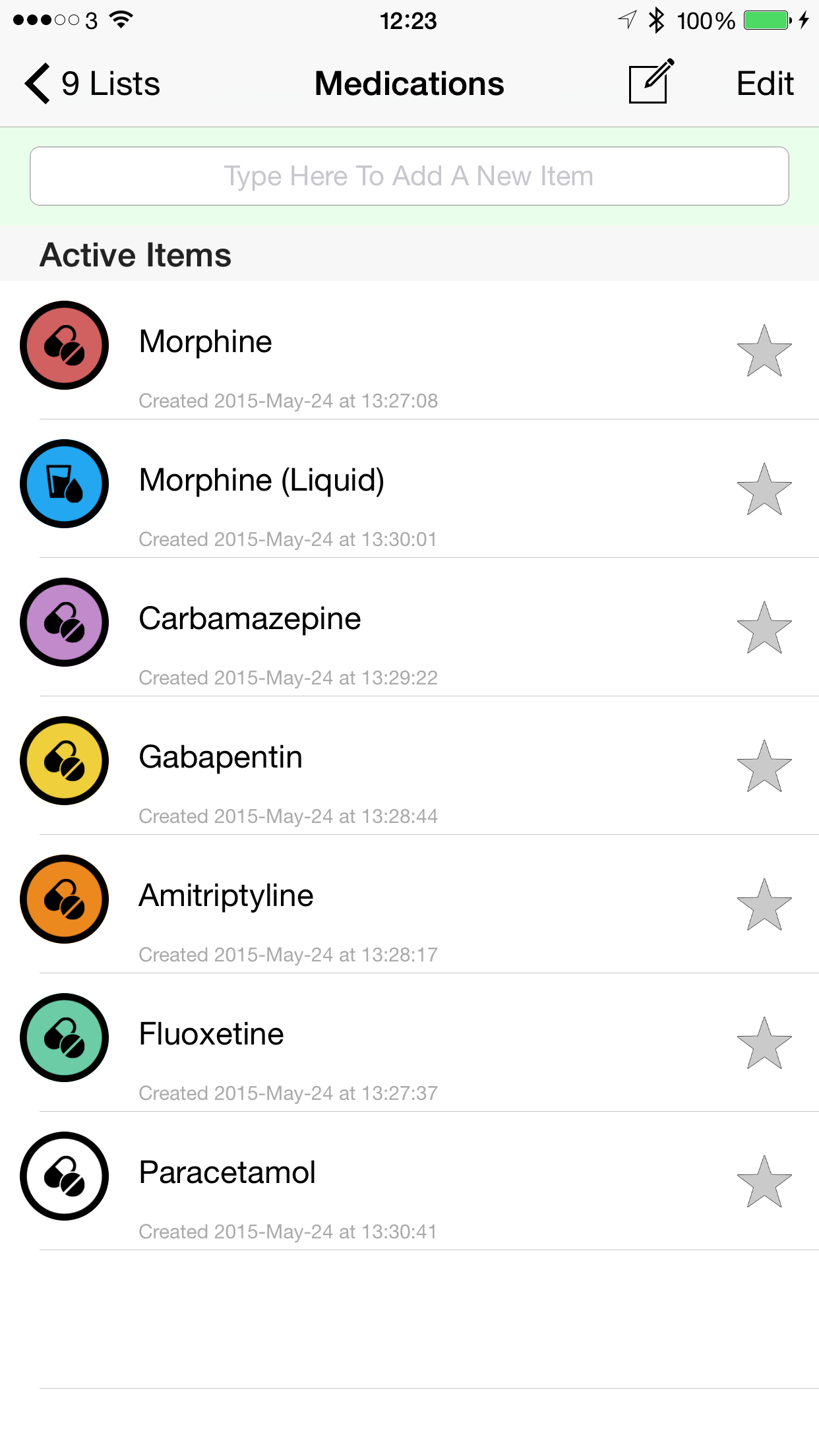Star the Amitriptyline item
The height and width of the screenshot is (1456, 819).
(764, 905)
